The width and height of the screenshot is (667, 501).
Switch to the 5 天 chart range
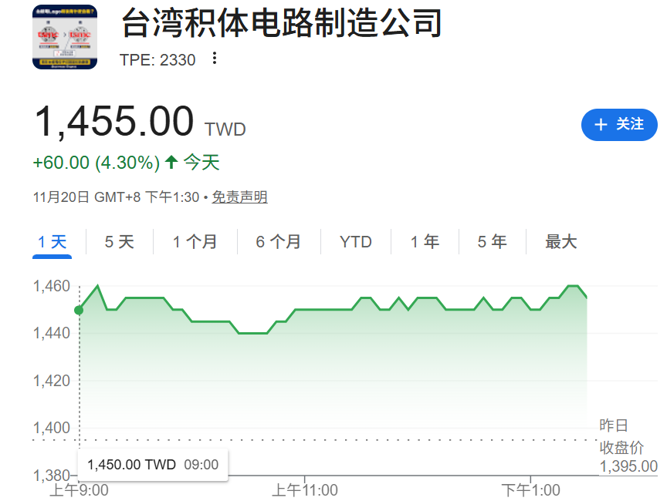click(x=119, y=242)
